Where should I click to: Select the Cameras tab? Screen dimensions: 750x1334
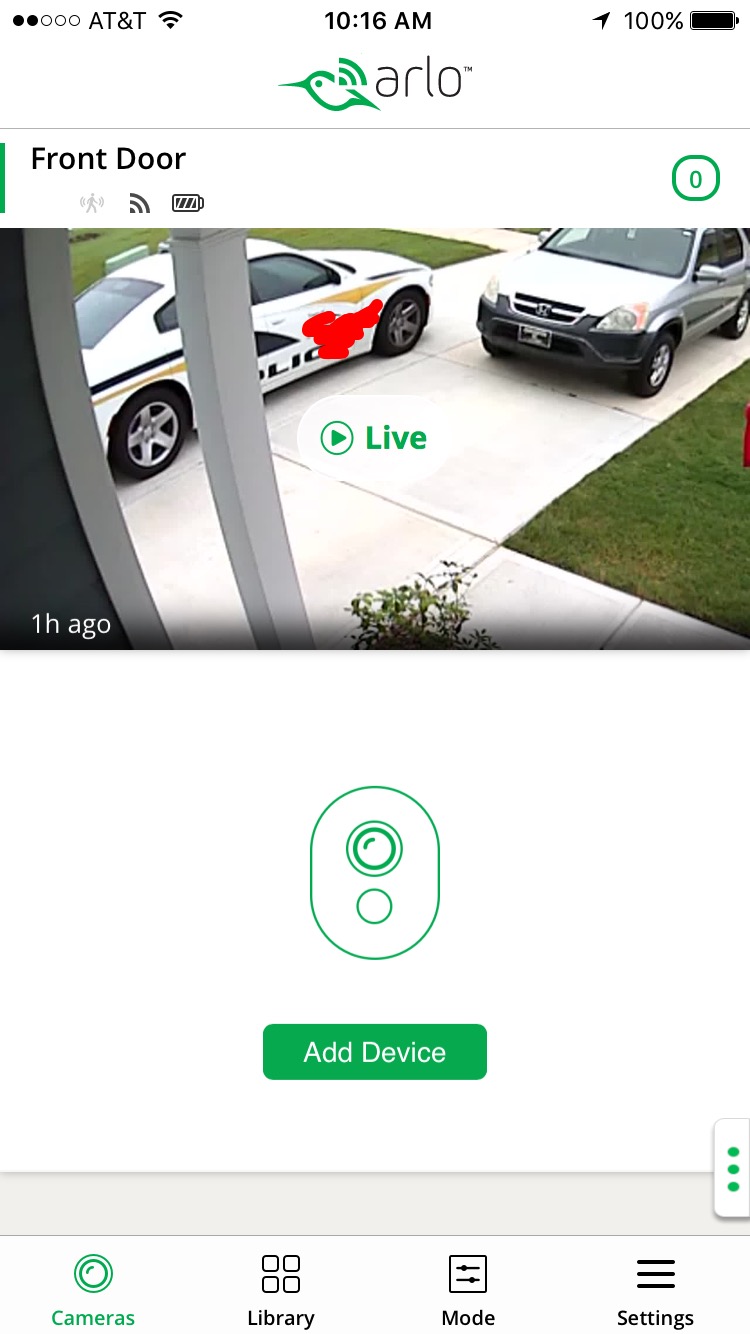click(93, 1290)
